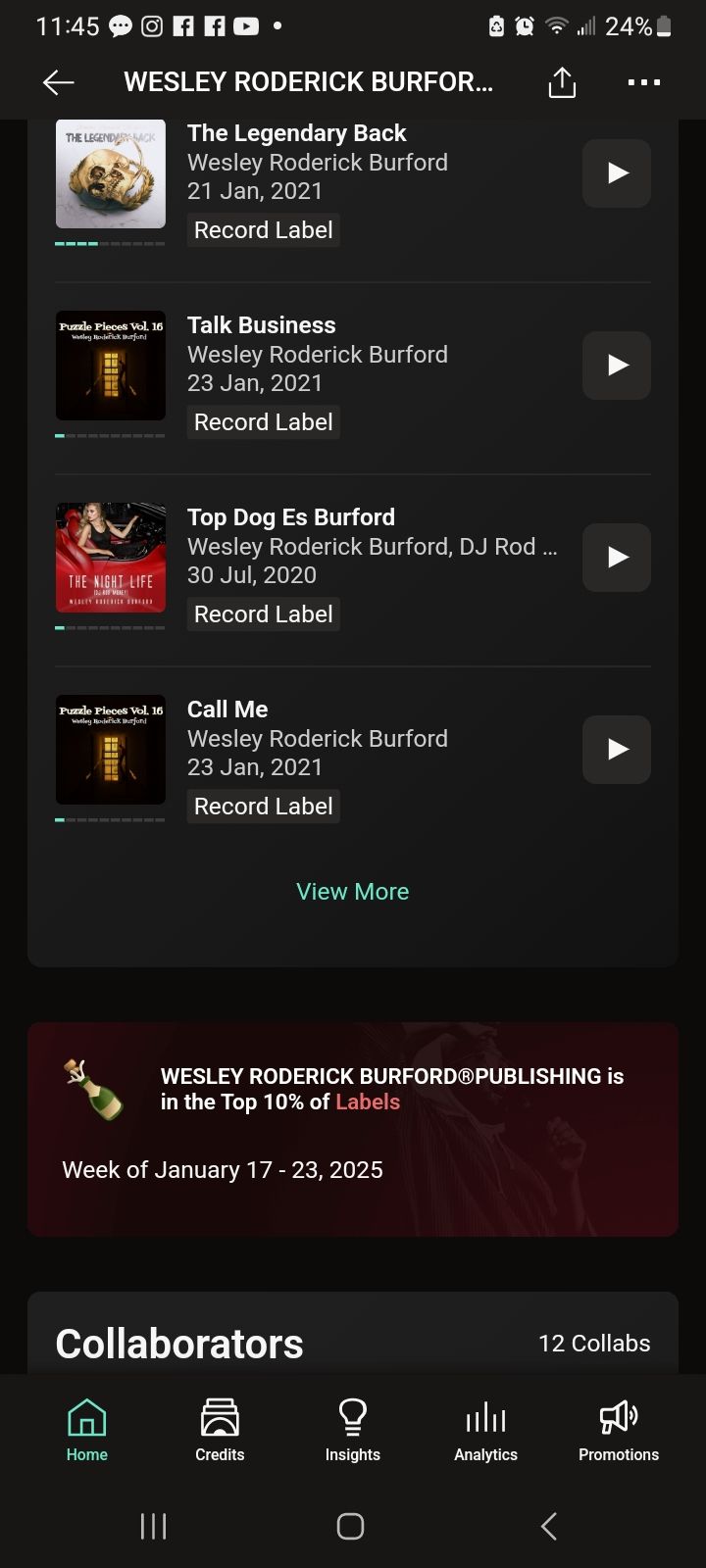
Task: Select the Home tab
Action: 86,1431
